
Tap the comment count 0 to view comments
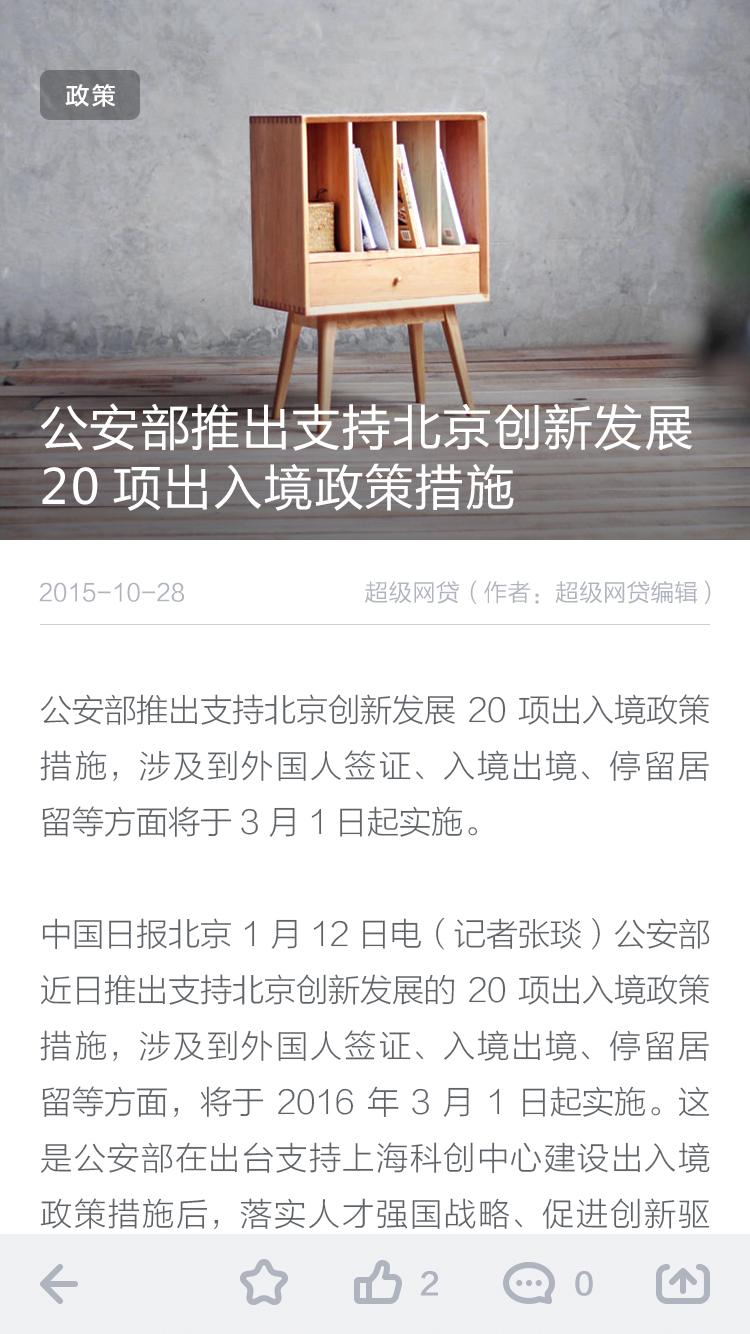(x=582, y=1283)
